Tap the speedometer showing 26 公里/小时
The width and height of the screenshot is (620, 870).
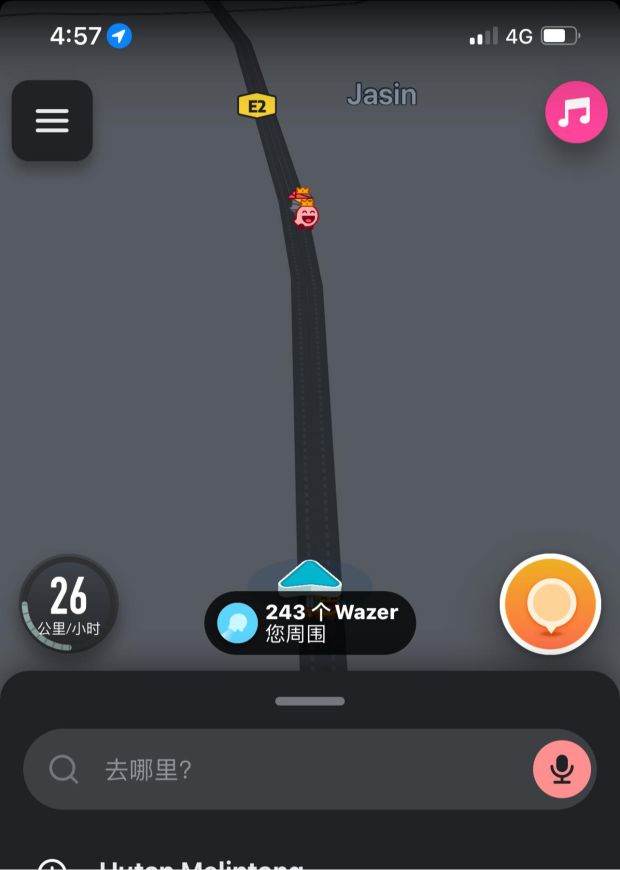click(69, 604)
